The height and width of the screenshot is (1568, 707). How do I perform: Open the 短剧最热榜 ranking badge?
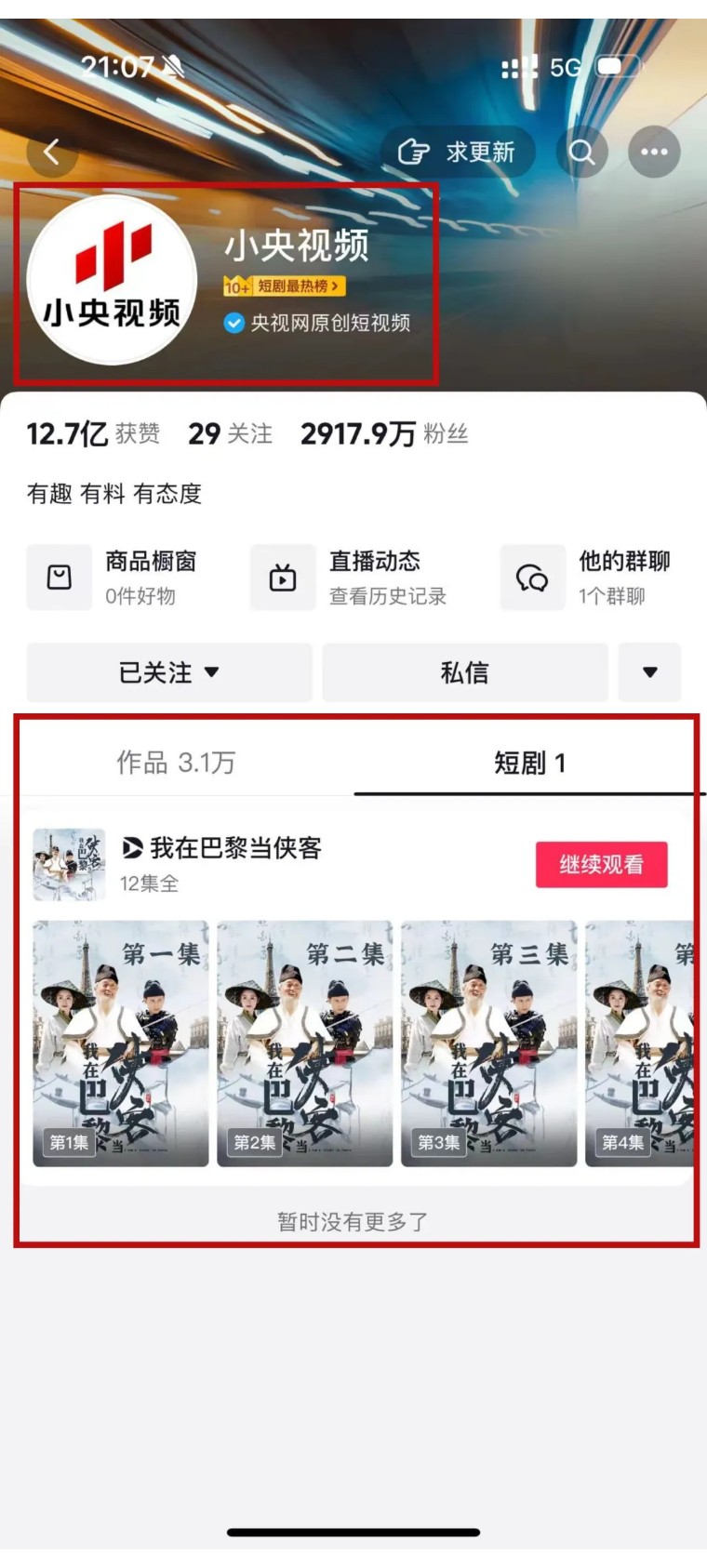(285, 286)
